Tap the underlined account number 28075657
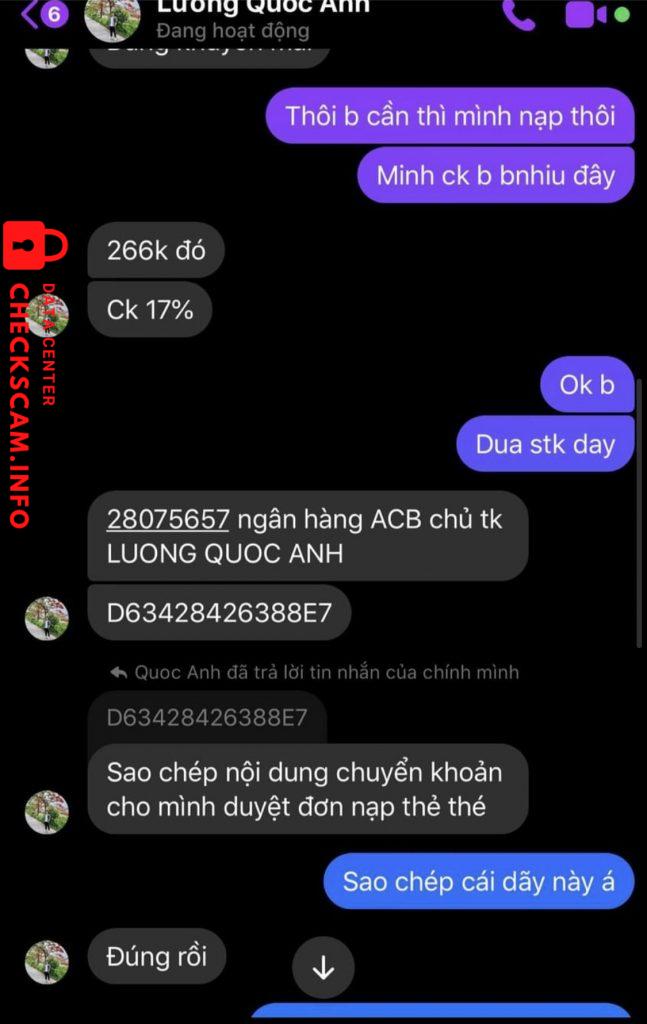Viewport: 647px width, 1024px height. click(168, 520)
